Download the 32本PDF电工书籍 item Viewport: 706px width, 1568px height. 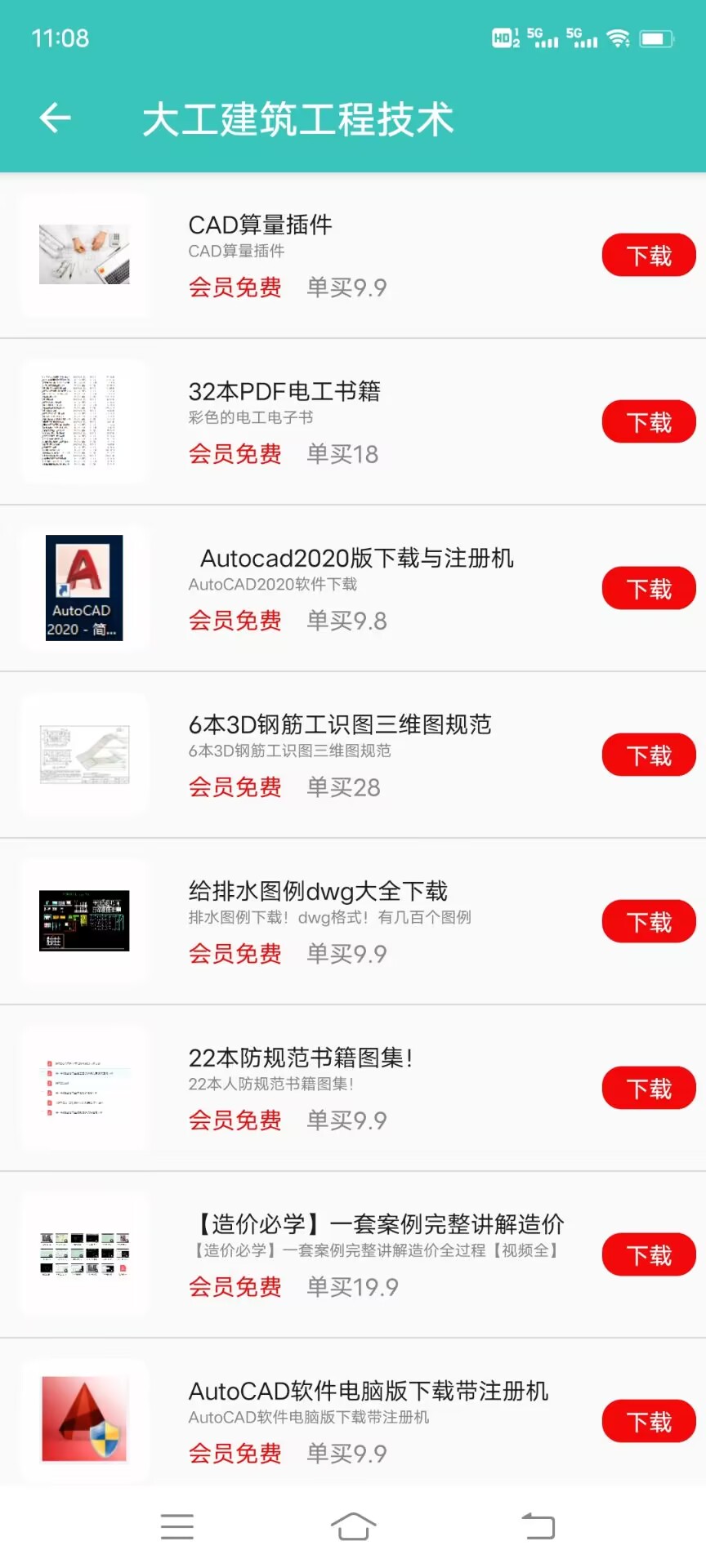pyautogui.click(x=648, y=421)
